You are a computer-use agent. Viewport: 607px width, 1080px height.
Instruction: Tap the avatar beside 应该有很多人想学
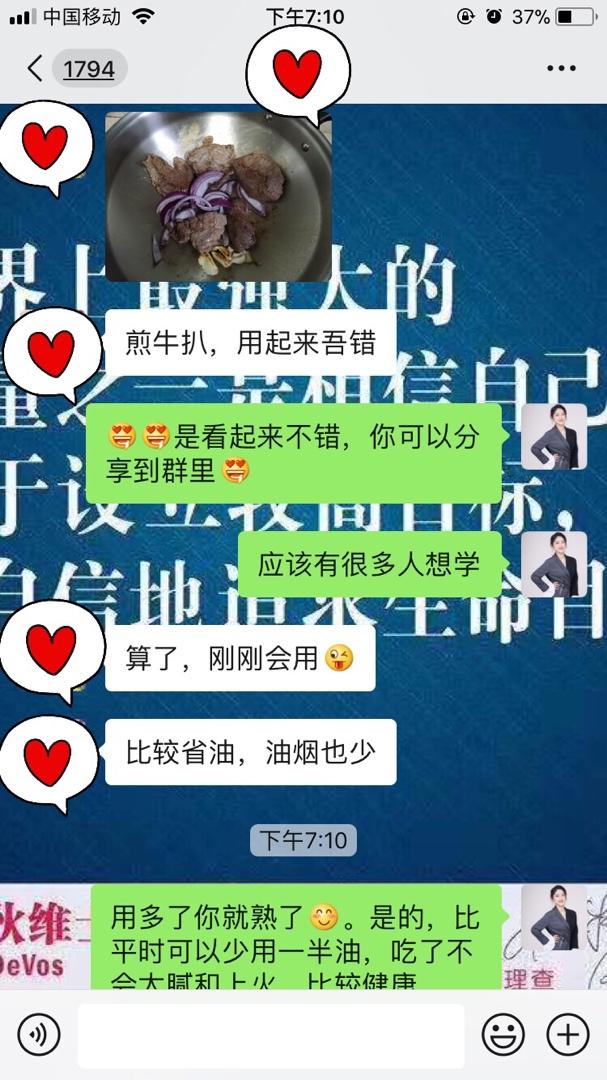[554, 564]
